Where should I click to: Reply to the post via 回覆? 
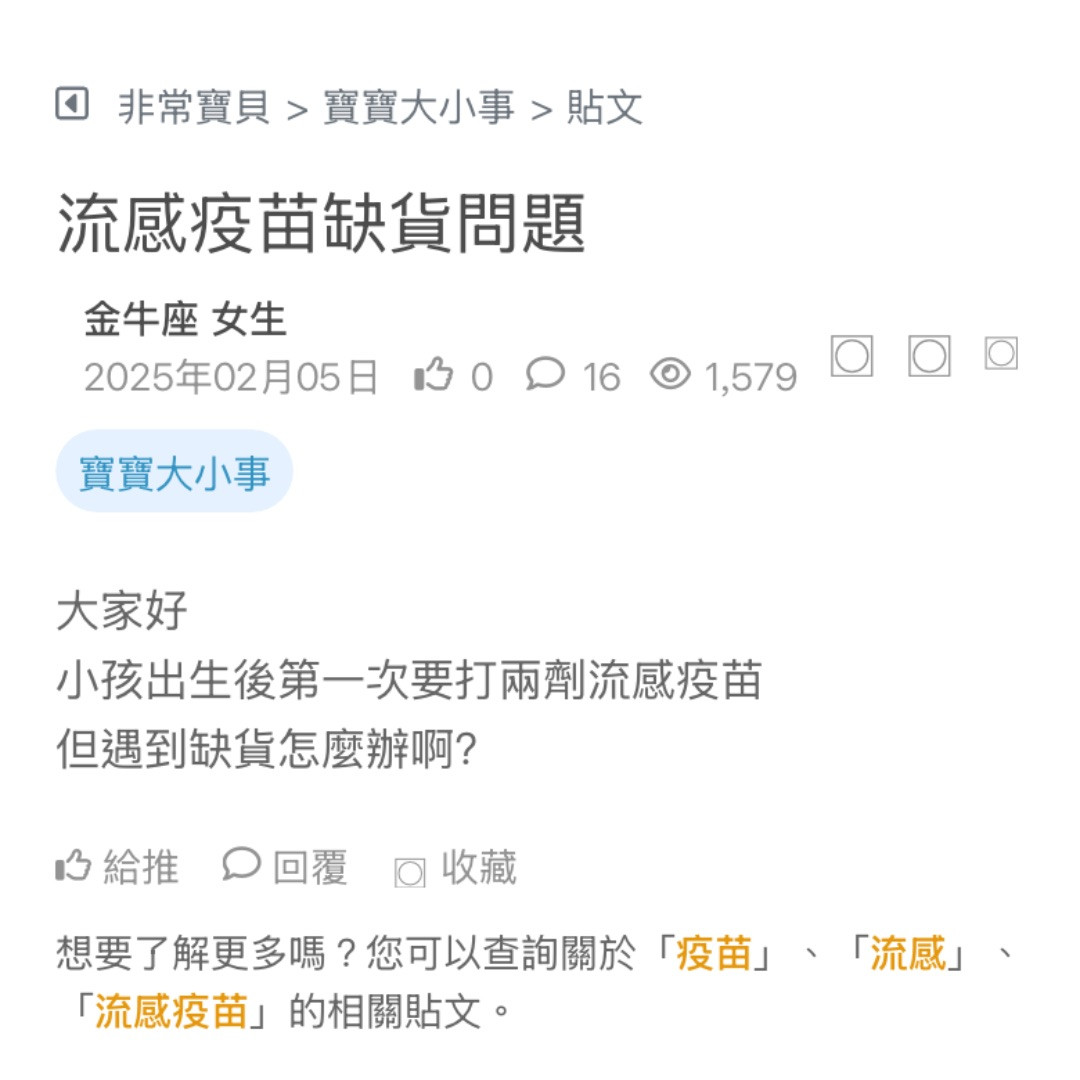point(286,866)
